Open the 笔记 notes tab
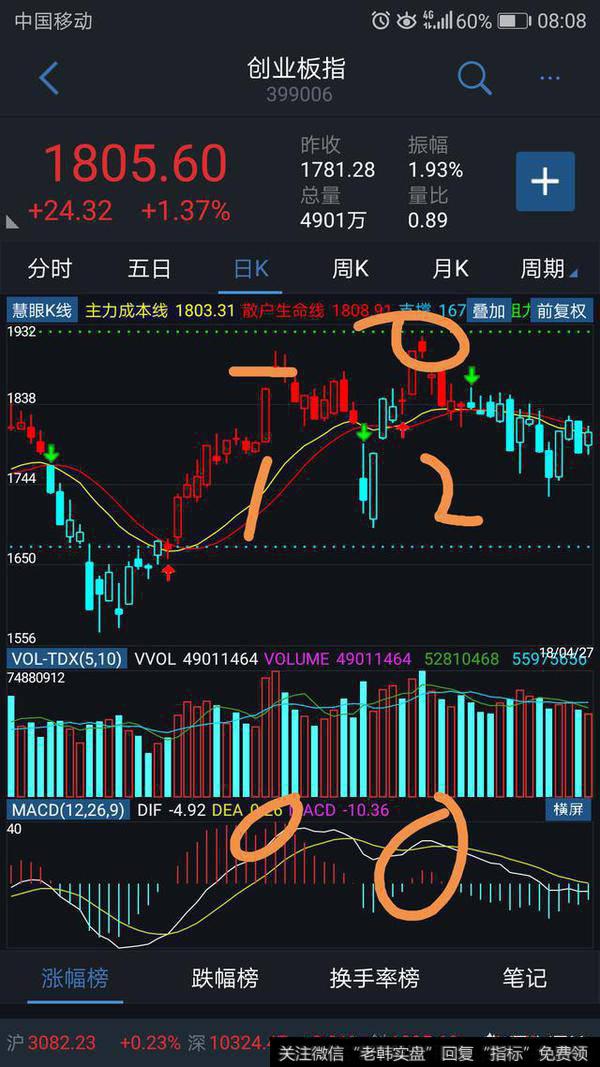This screenshot has width=600, height=1067. click(525, 978)
